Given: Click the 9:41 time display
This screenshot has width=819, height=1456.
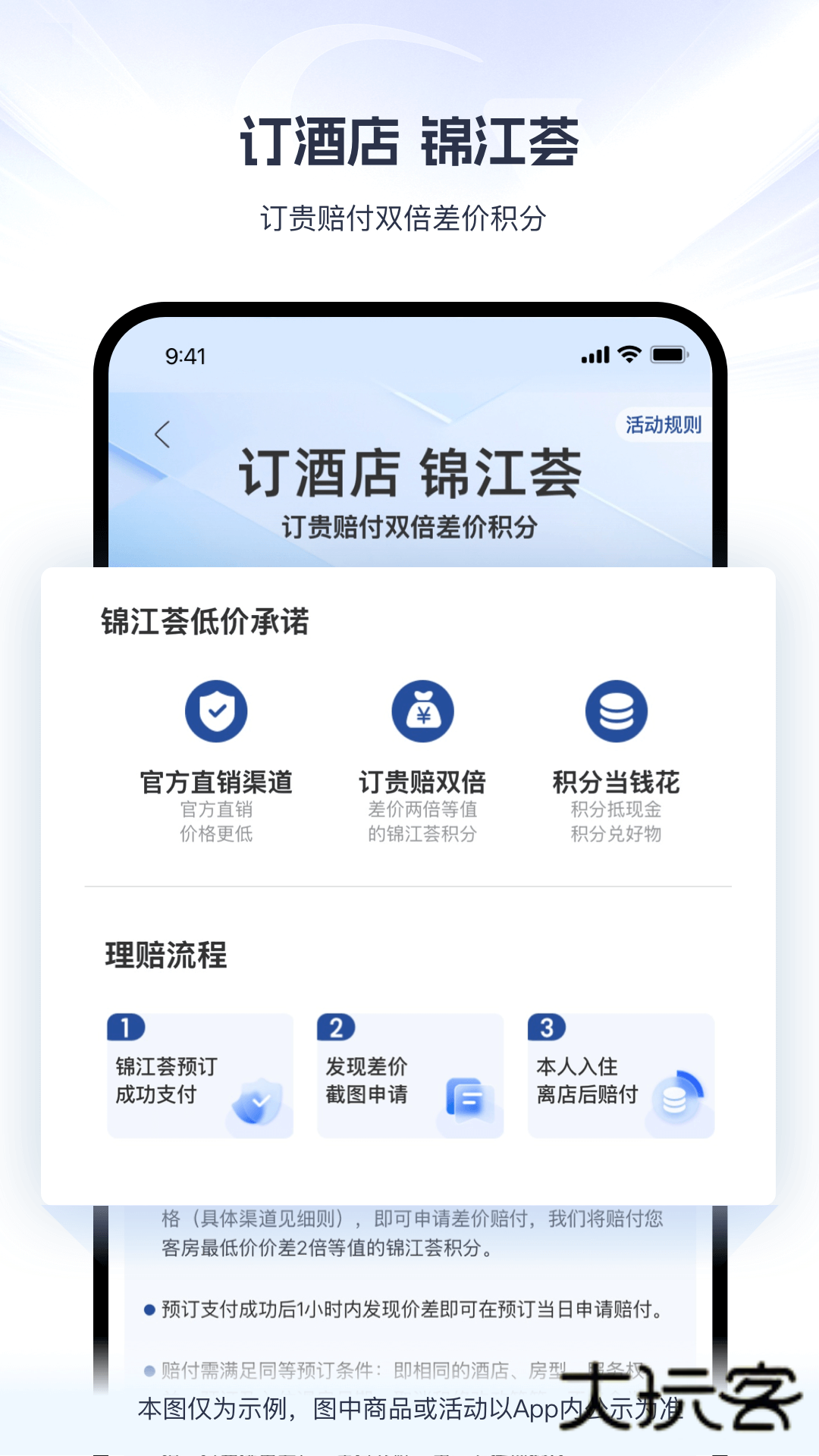Looking at the screenshot, I should pos(185,355).
